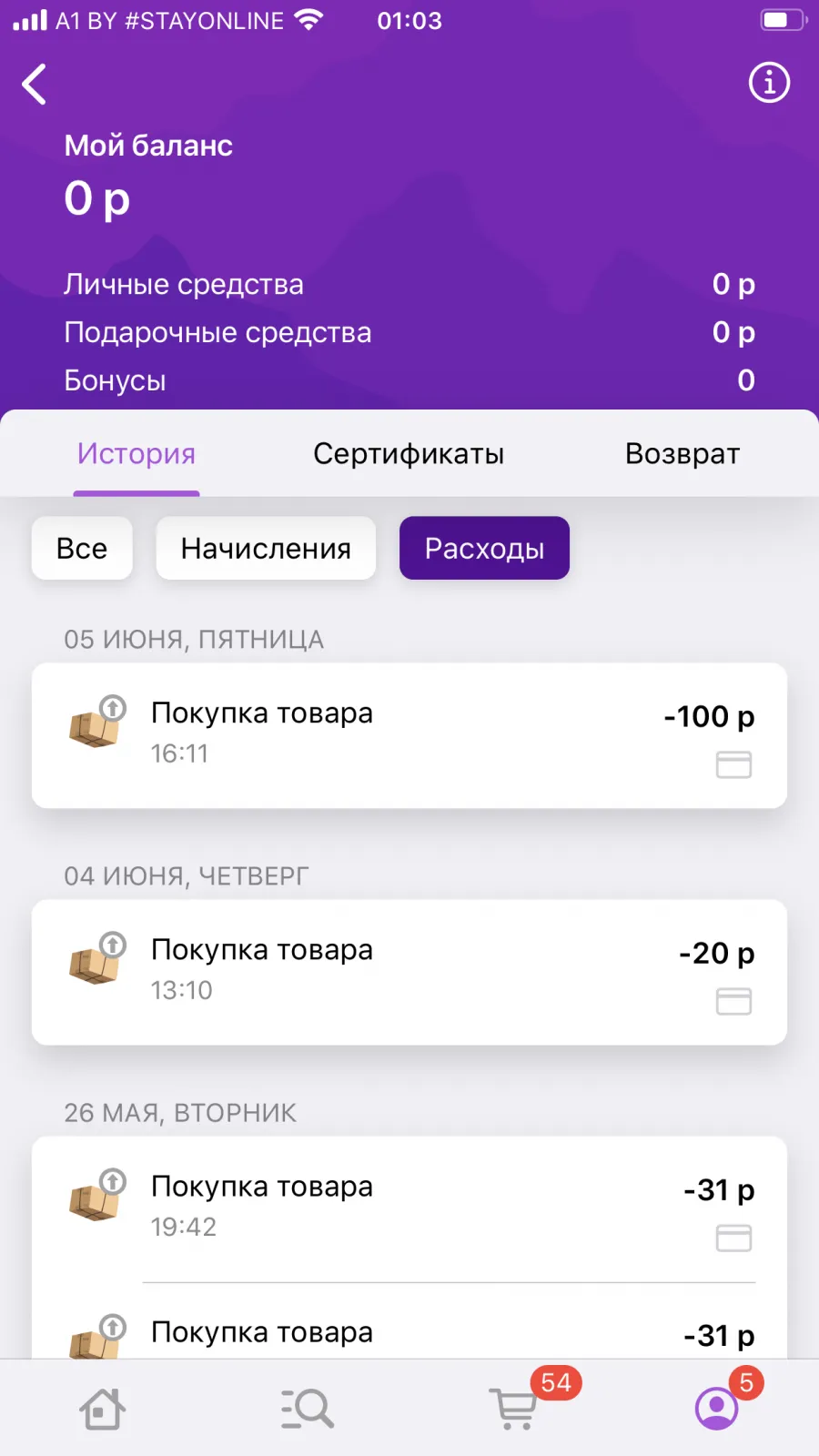
Task: Open the balance info icon
Action: pyautogui.click(x=769, y=83)
